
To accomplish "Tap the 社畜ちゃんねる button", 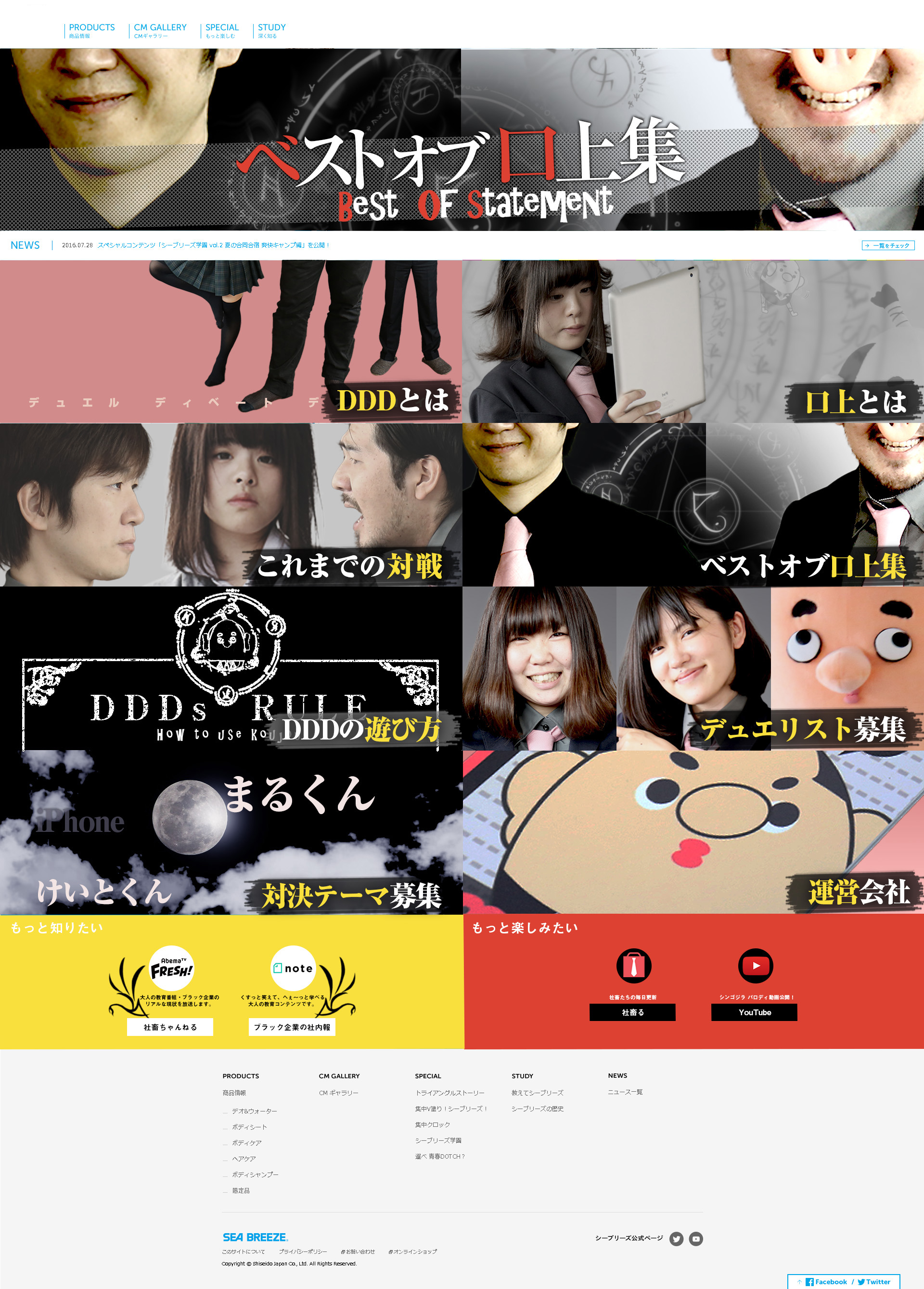I will pyautogui.click(x=170, y=1027).
